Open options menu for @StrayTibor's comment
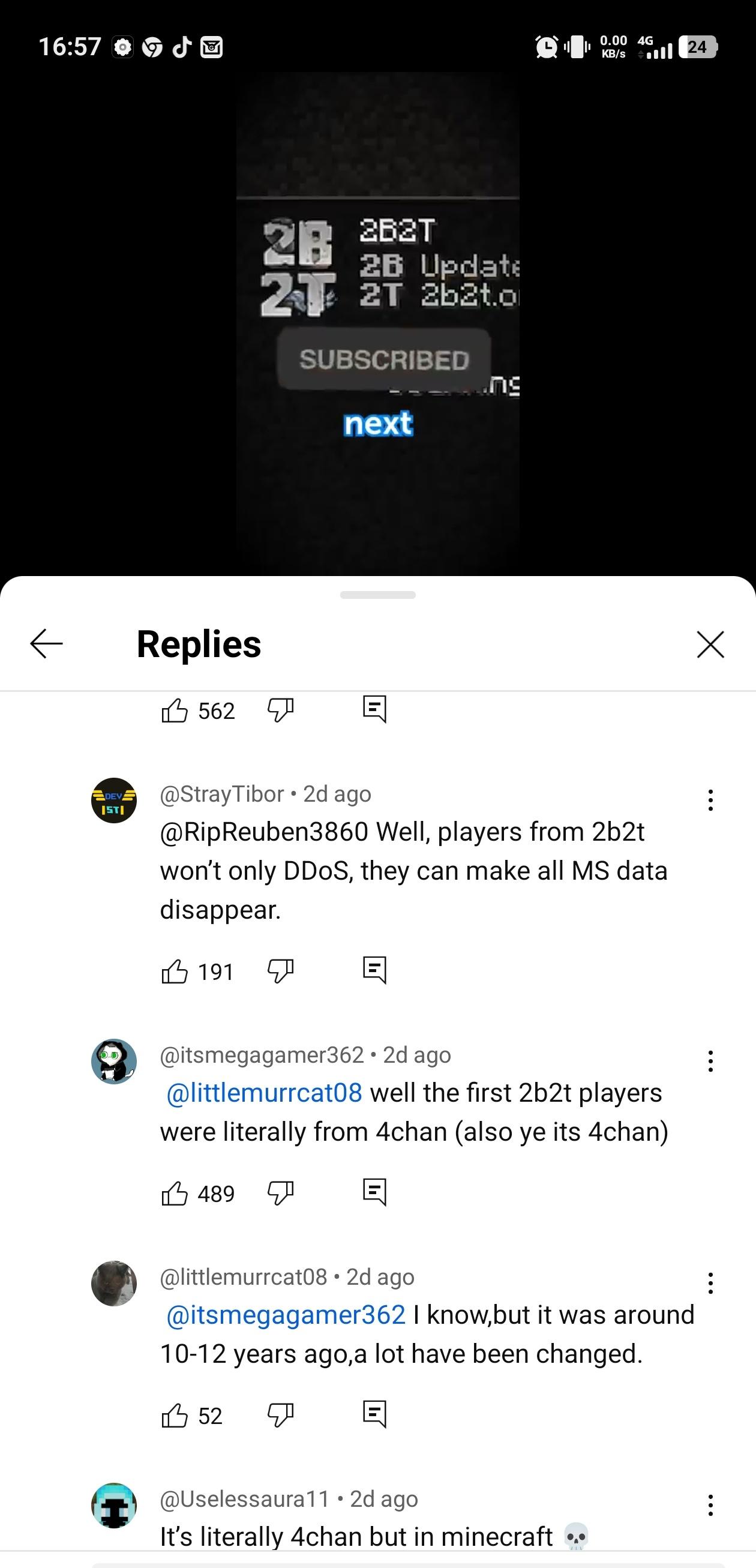756x1568 pixels. click(x=710, y=801)
